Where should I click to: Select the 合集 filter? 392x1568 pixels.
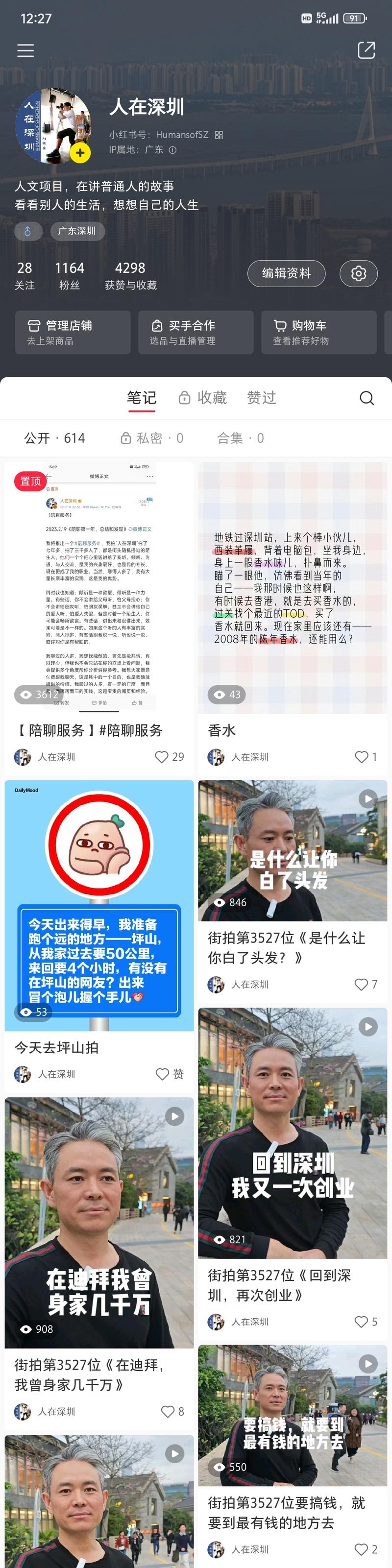(x=240, y=438)
